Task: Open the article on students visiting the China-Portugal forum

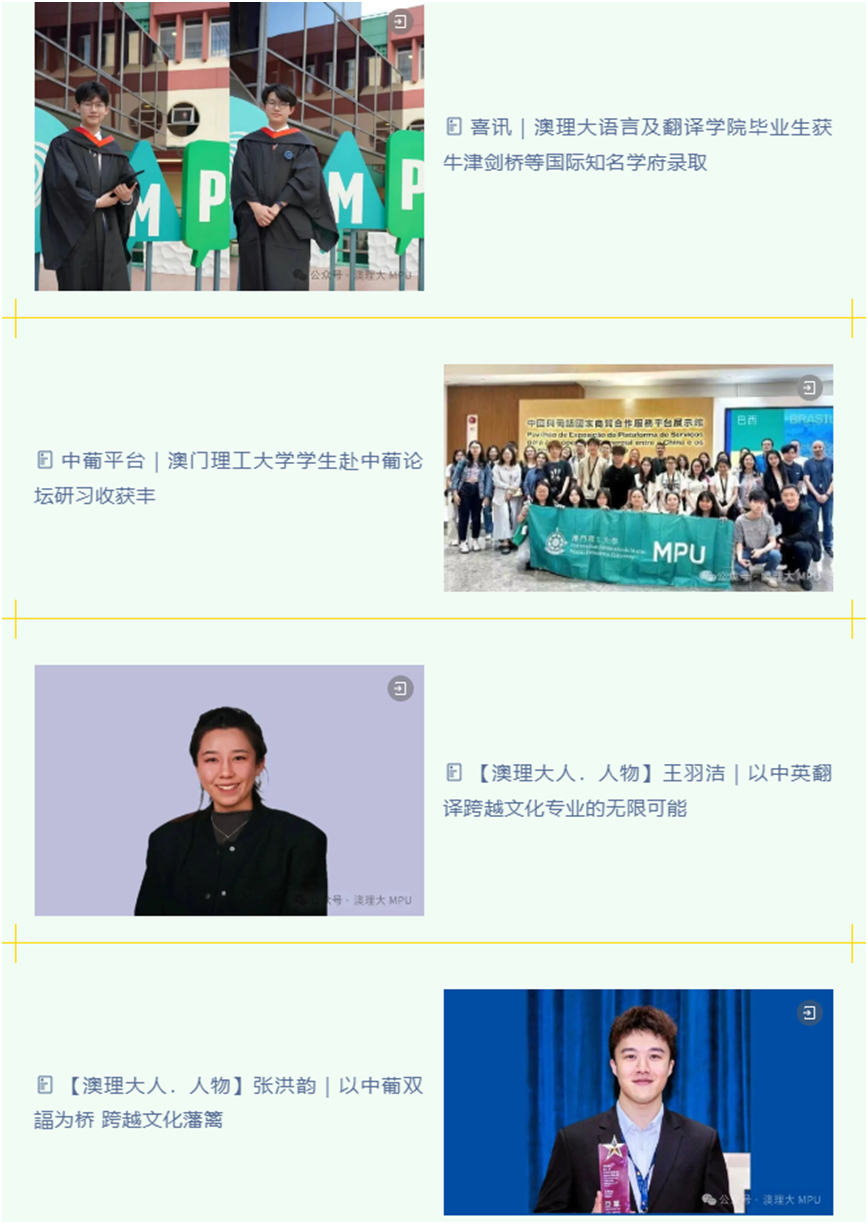Action: pyautogui.click(x=228, y=477)
